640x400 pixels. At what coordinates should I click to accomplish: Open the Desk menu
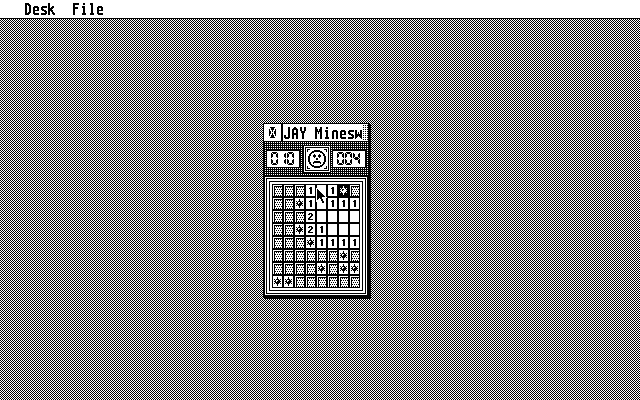point(39,9)
